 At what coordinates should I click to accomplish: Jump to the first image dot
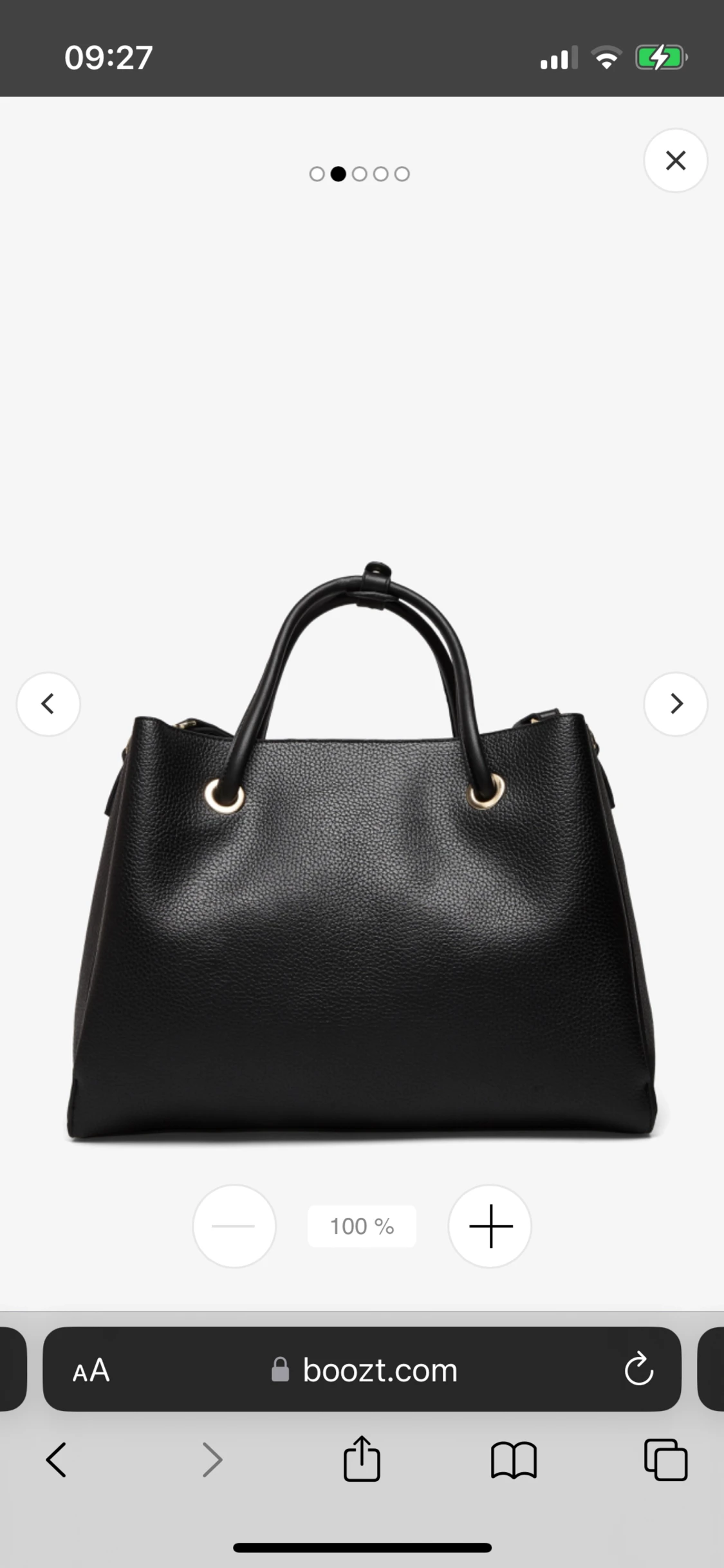tap(317, 174)
